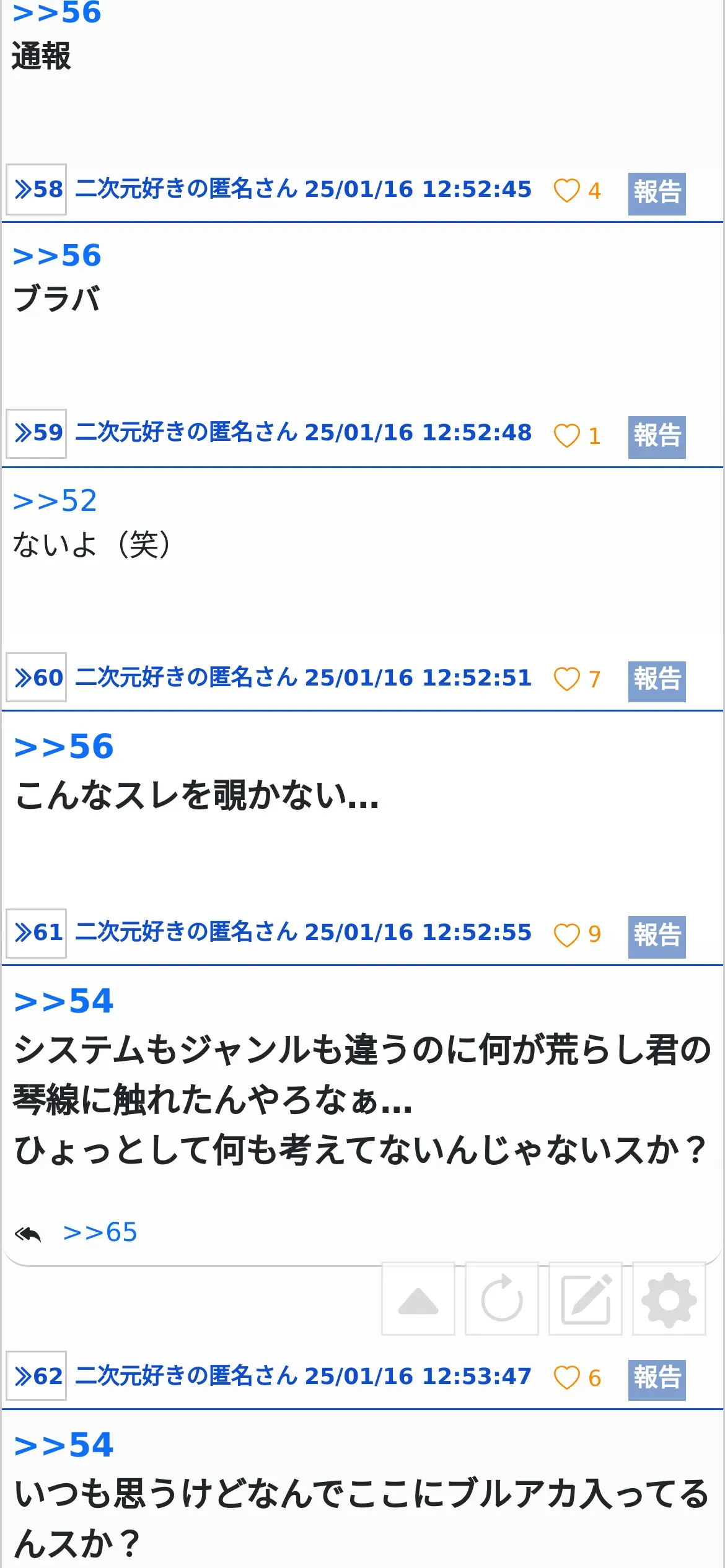Tap the ≫62 post number box
The width and height of the screenshot is (725, 1568).
coord(37,1376)
